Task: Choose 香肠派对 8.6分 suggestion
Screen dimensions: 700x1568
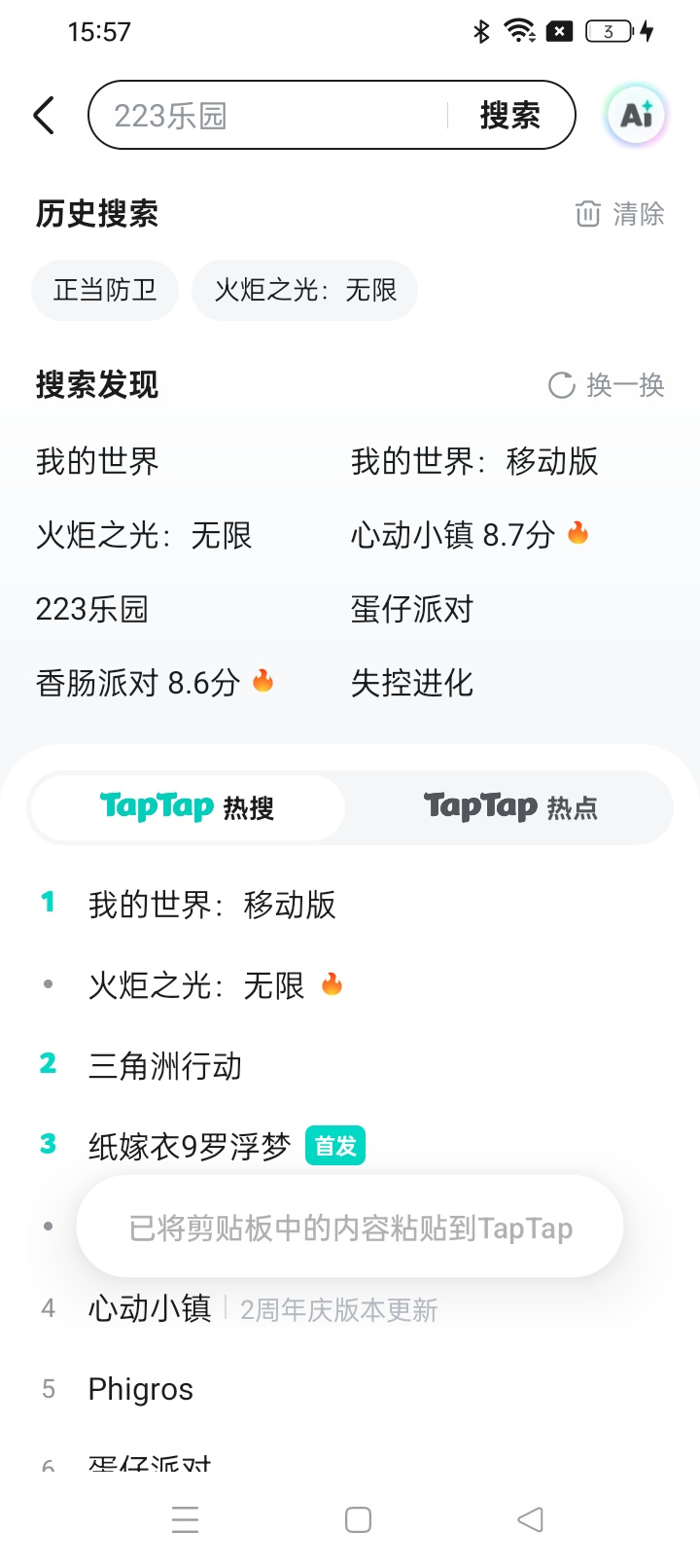Action: point(155,683)
